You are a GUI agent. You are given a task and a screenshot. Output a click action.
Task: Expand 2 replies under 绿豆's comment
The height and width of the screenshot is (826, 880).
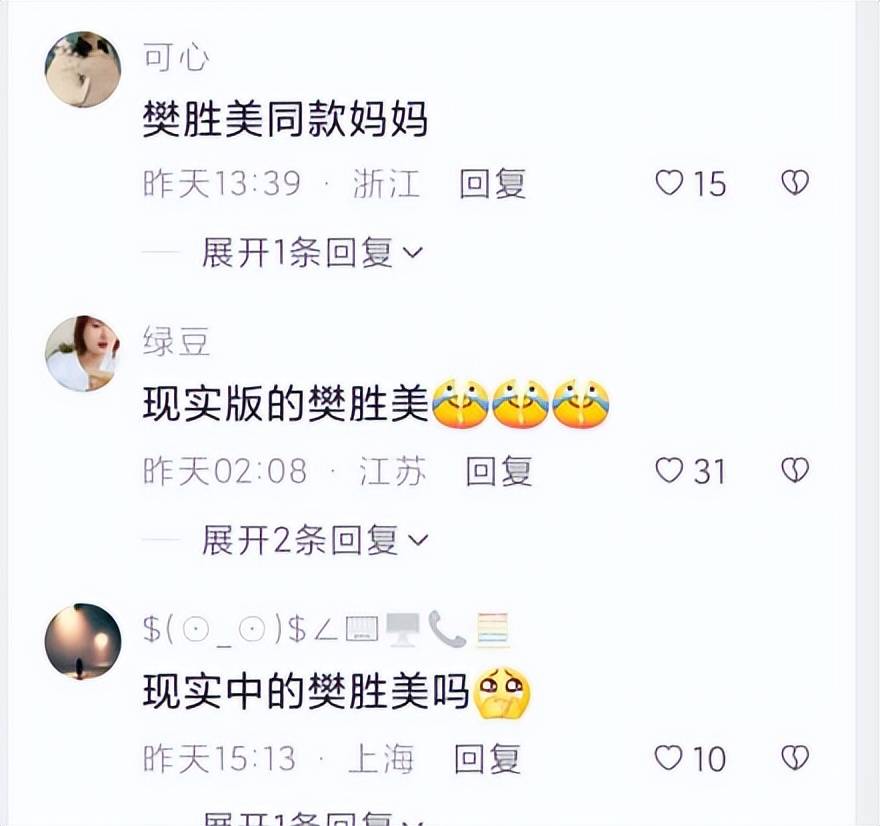click(314, 541)
